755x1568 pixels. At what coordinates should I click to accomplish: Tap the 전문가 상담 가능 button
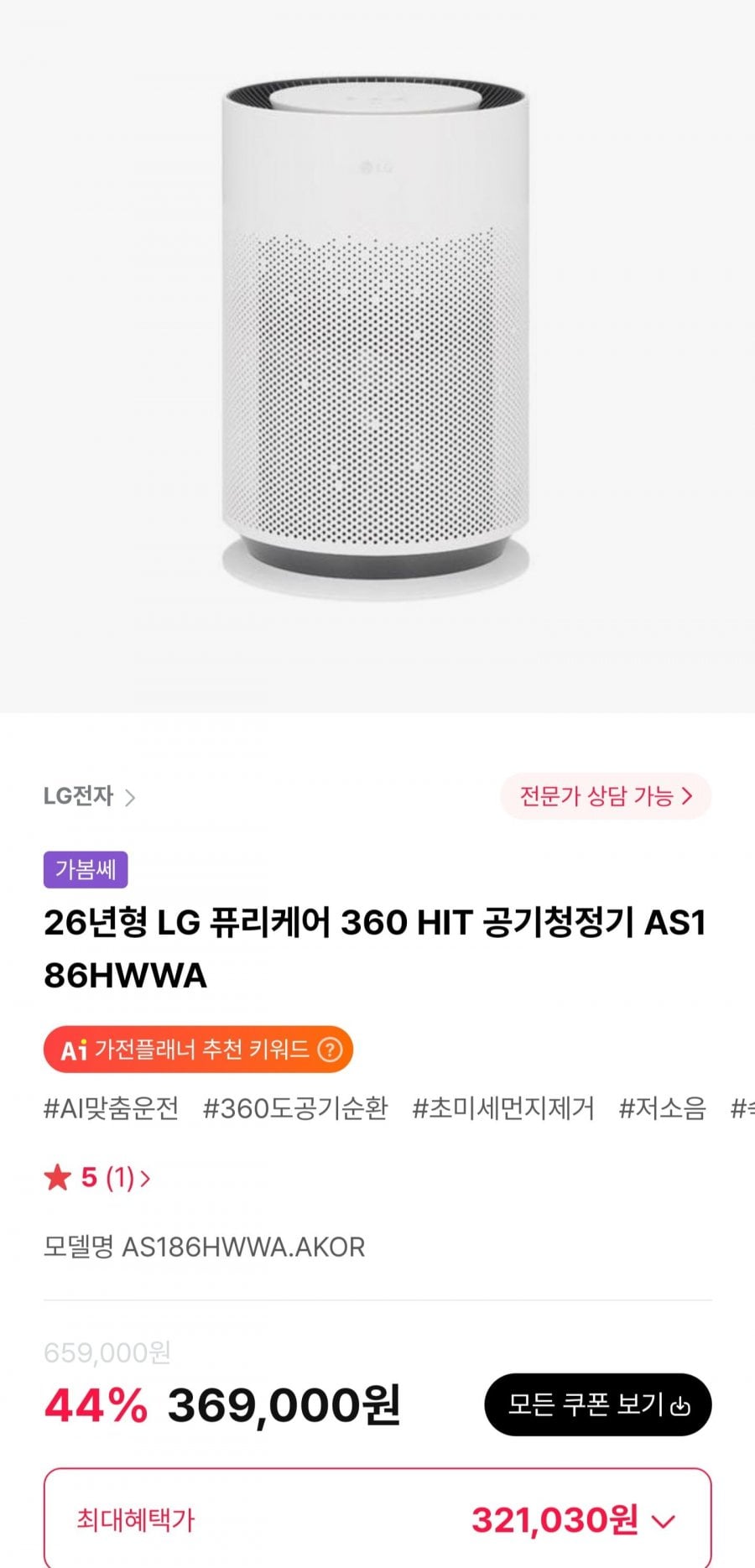coord(606,796)
